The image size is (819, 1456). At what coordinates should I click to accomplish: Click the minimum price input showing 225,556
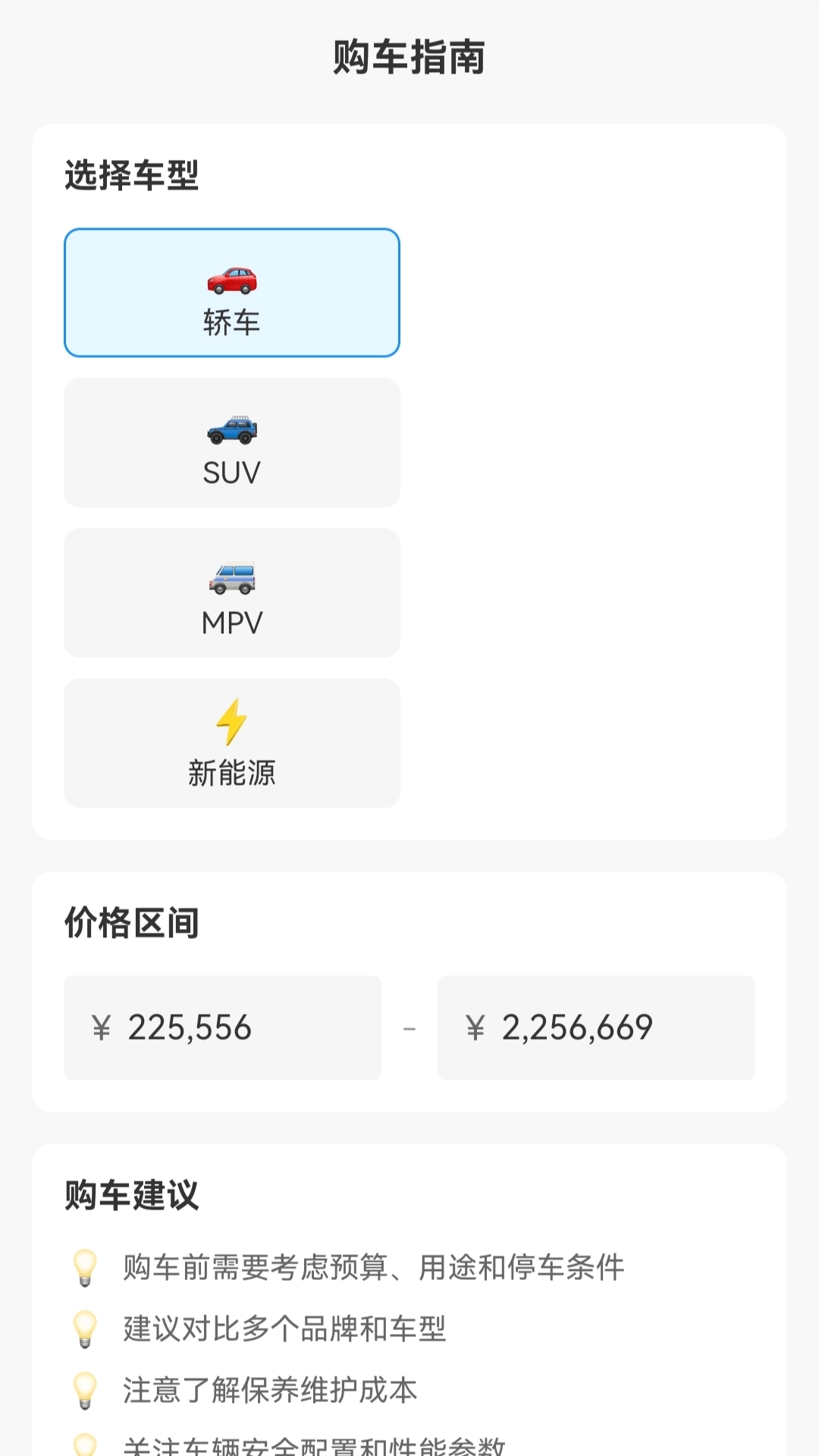coord(223,1027)
